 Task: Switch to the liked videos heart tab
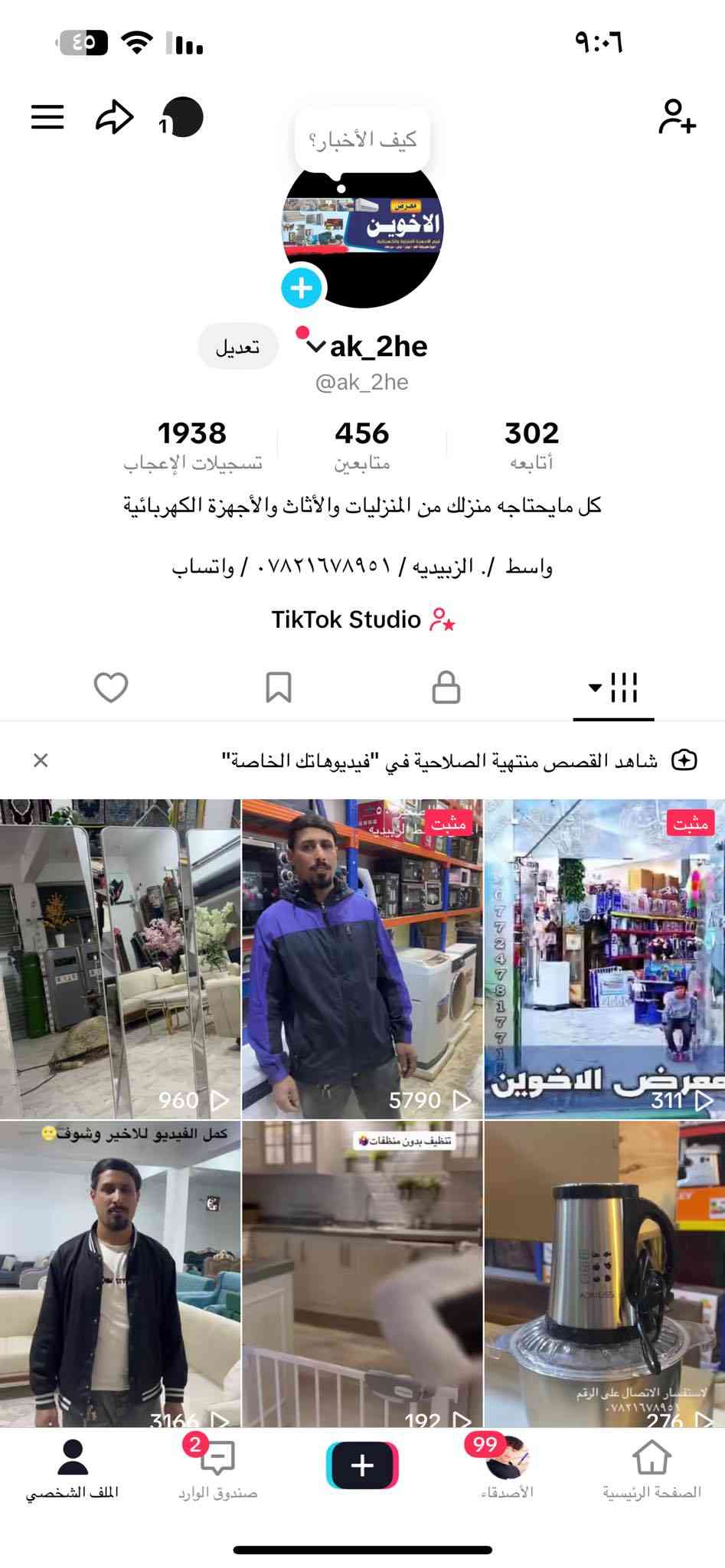[x=111, y=687]
